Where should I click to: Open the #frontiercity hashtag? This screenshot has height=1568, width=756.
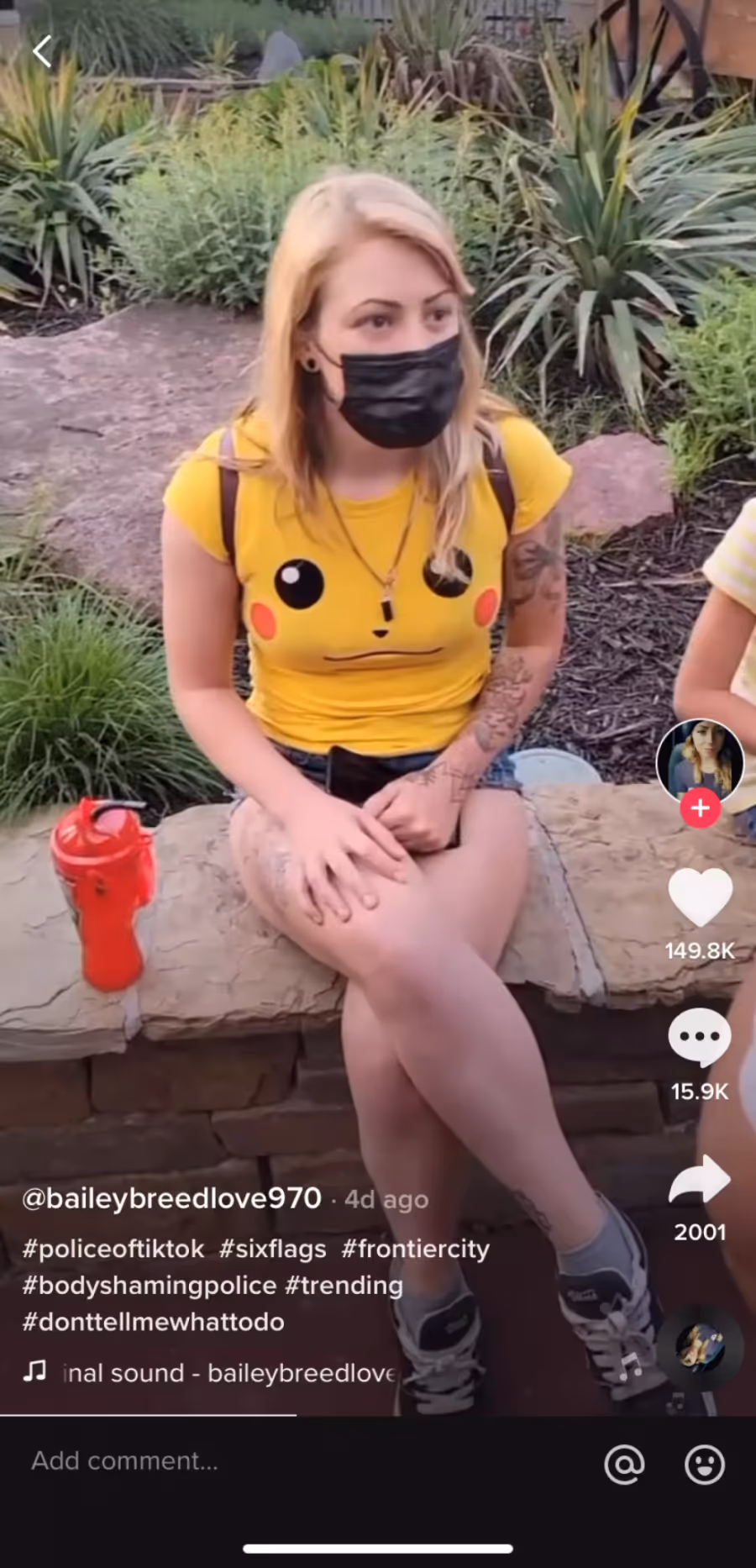pyautogui.click(x=415, y=1249)
